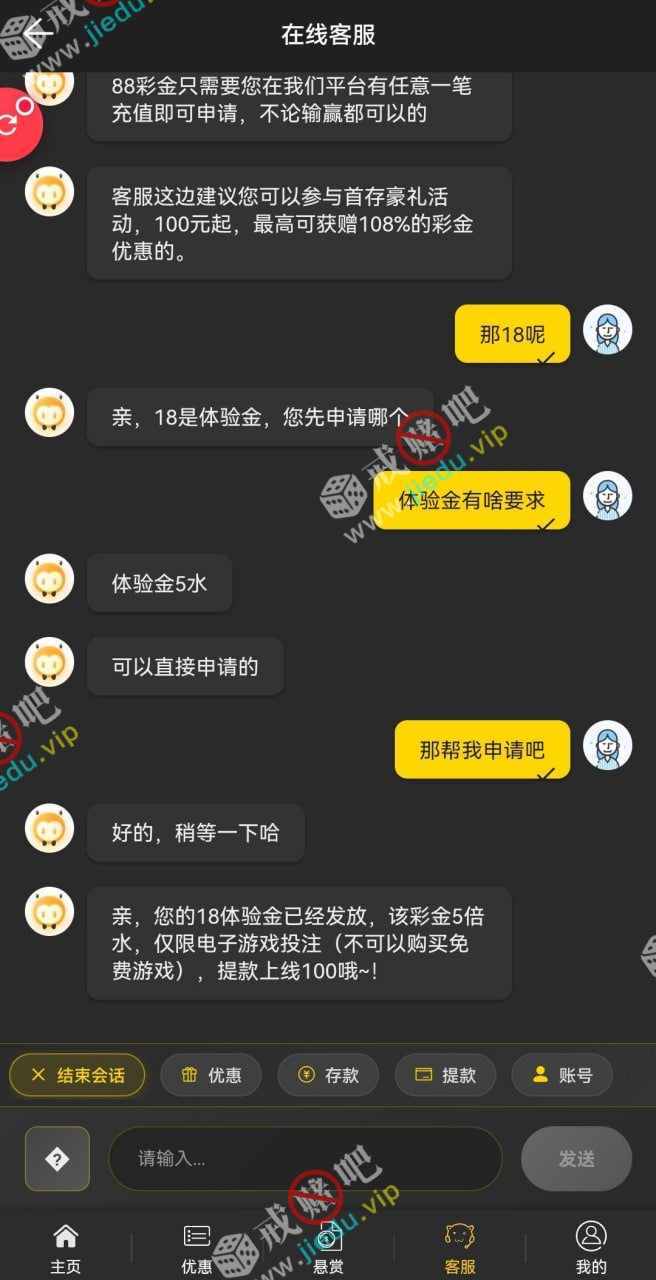
Task: Go back using the top-left arrow
Action: [38, 34]
